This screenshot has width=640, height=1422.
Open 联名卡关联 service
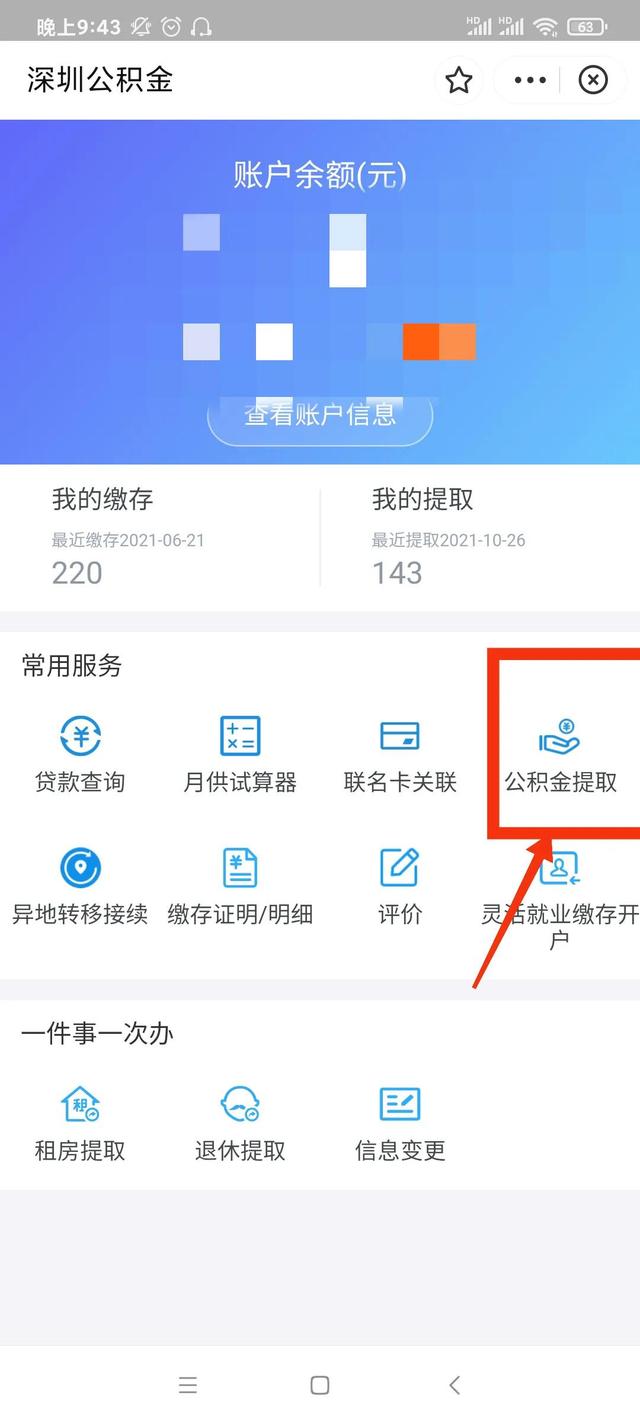pos(400,755)
